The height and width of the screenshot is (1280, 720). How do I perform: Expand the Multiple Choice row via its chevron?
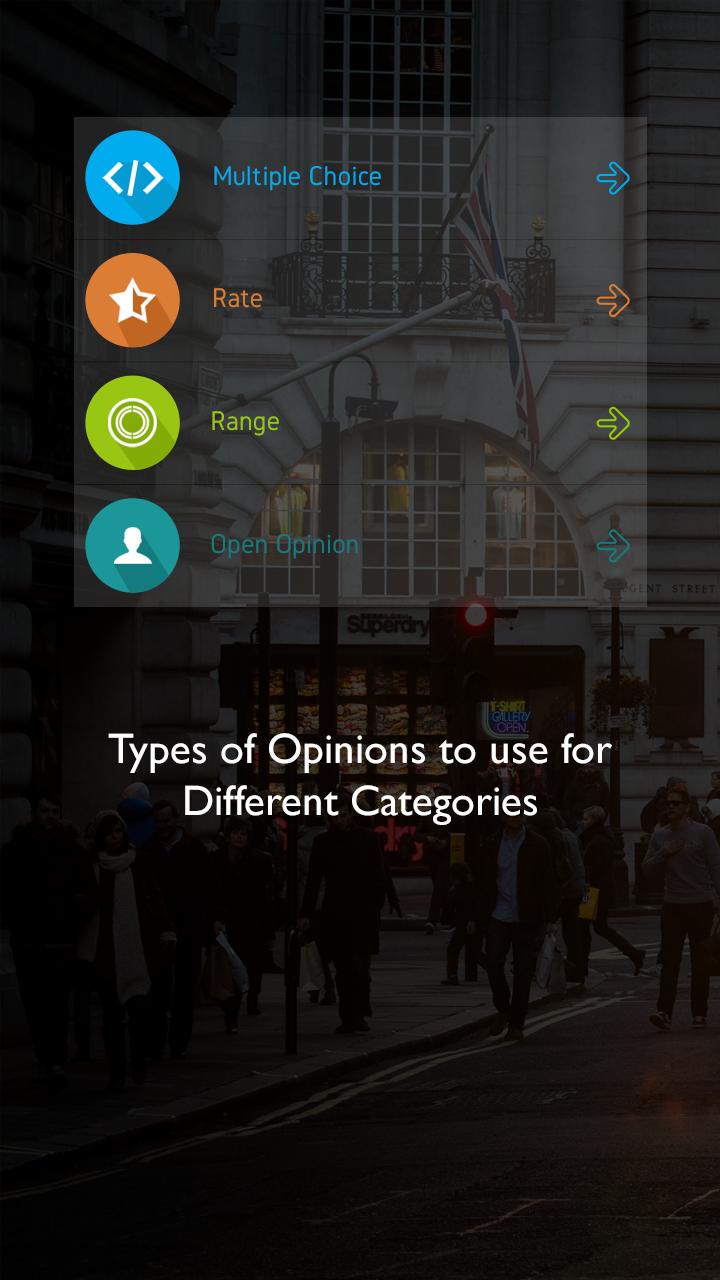613,177
